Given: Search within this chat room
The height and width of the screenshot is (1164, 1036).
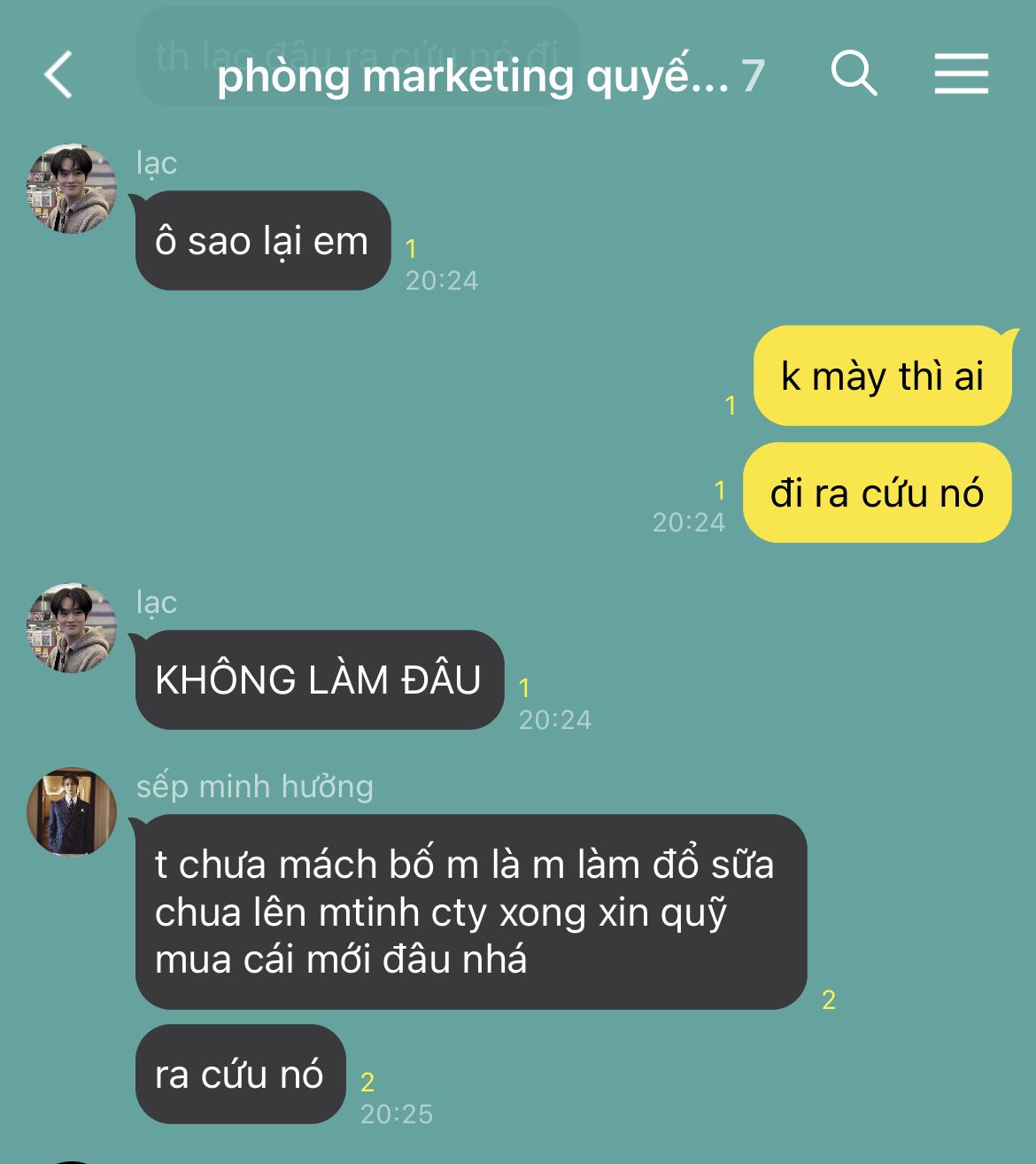Looking at the screenshot, I should point(854,73).
